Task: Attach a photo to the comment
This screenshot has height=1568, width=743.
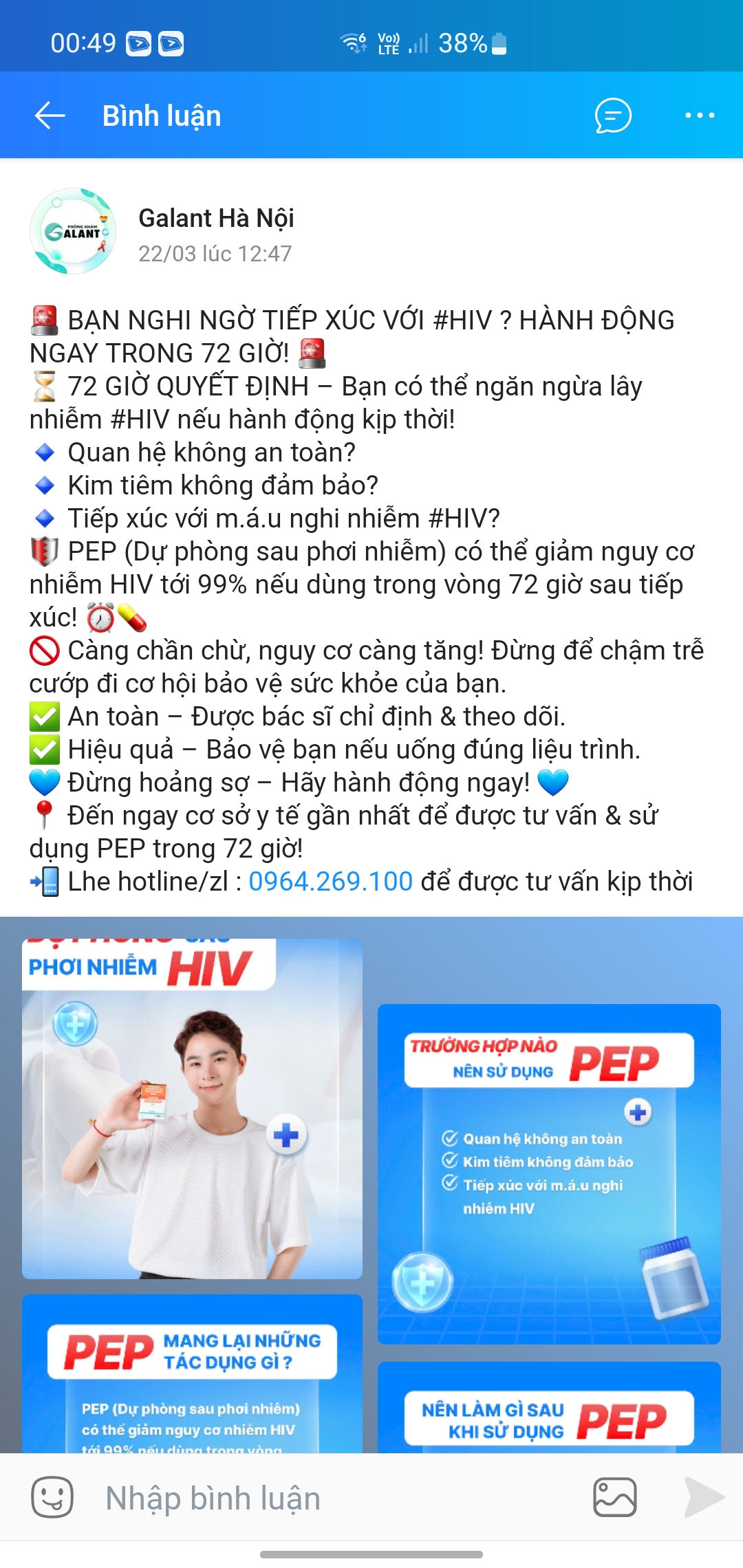Action: pos(614,1497)
